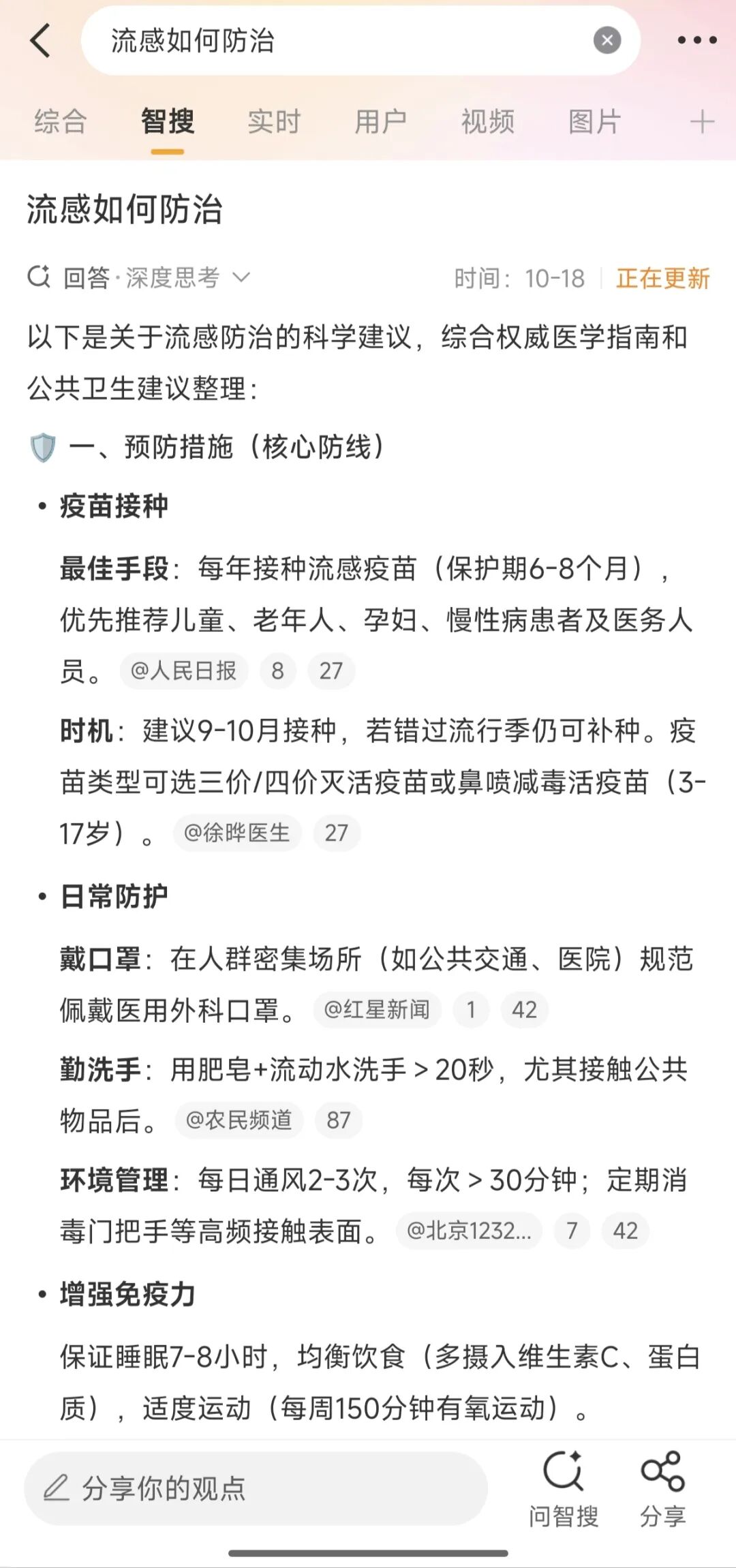Clear the search text 流感如何防治
This screenshot has width=736, height=1568.
[607, 40]
